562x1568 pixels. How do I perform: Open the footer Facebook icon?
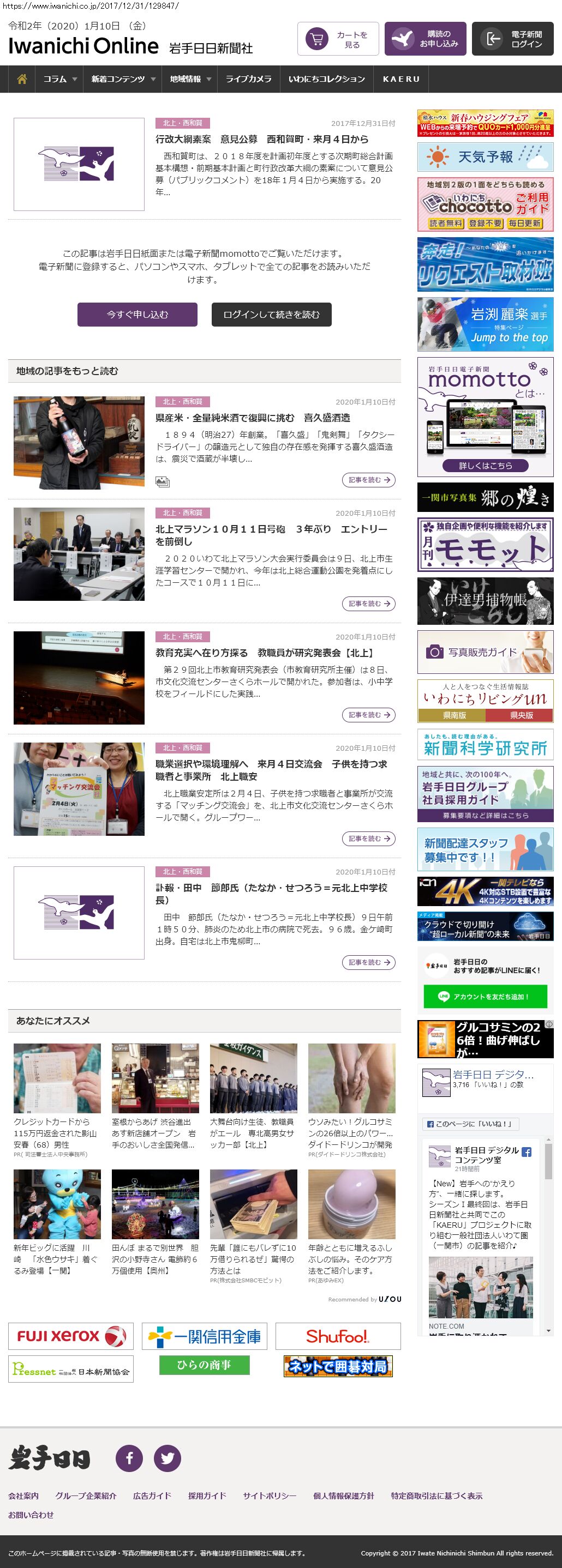[129, 1458]
